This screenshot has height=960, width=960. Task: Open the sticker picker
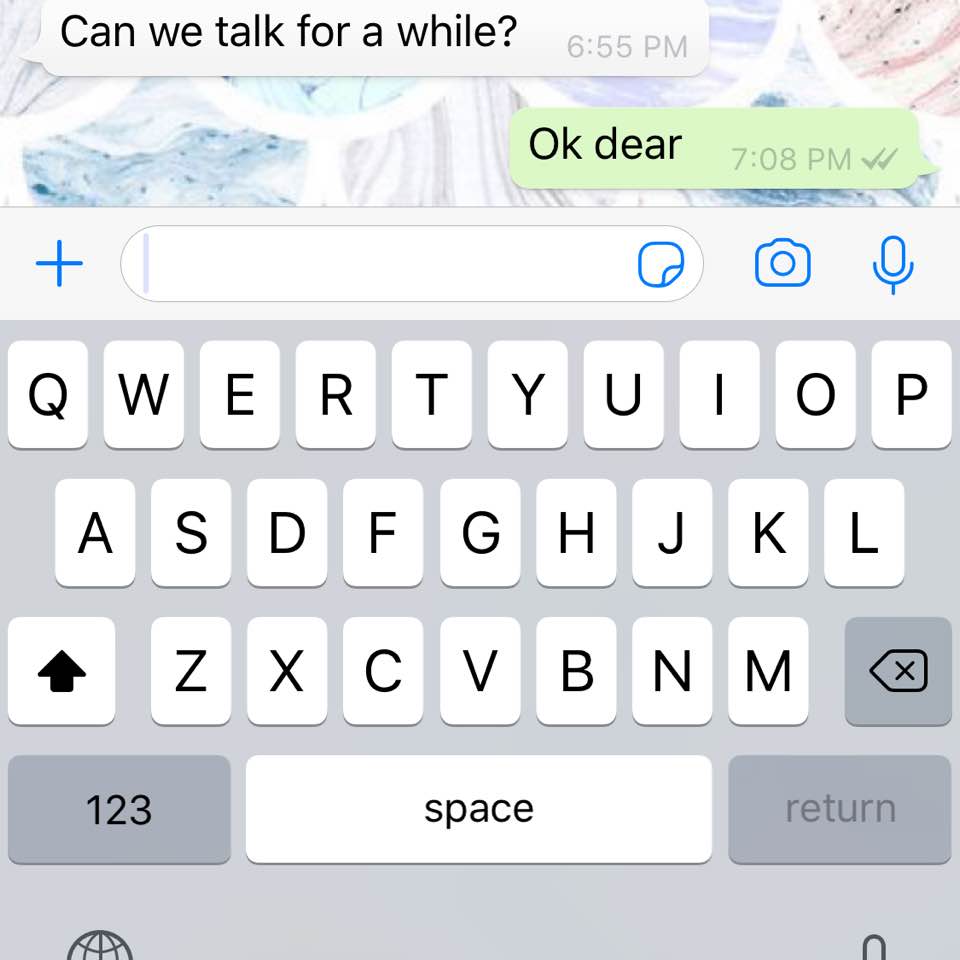coord(661,265)
